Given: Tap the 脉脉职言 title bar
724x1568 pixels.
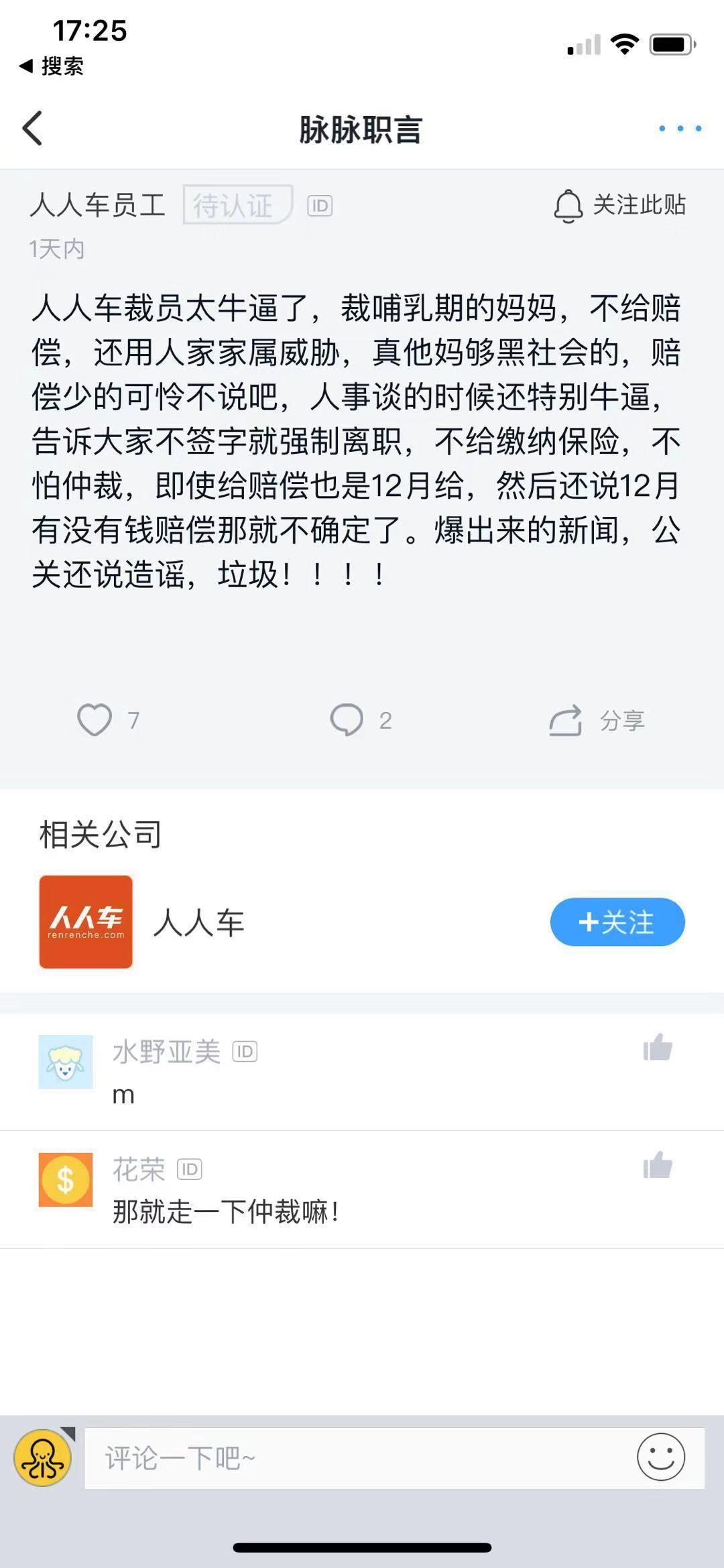Looking at the screenshot, I should pyautogui.click(x=362, y=129).
